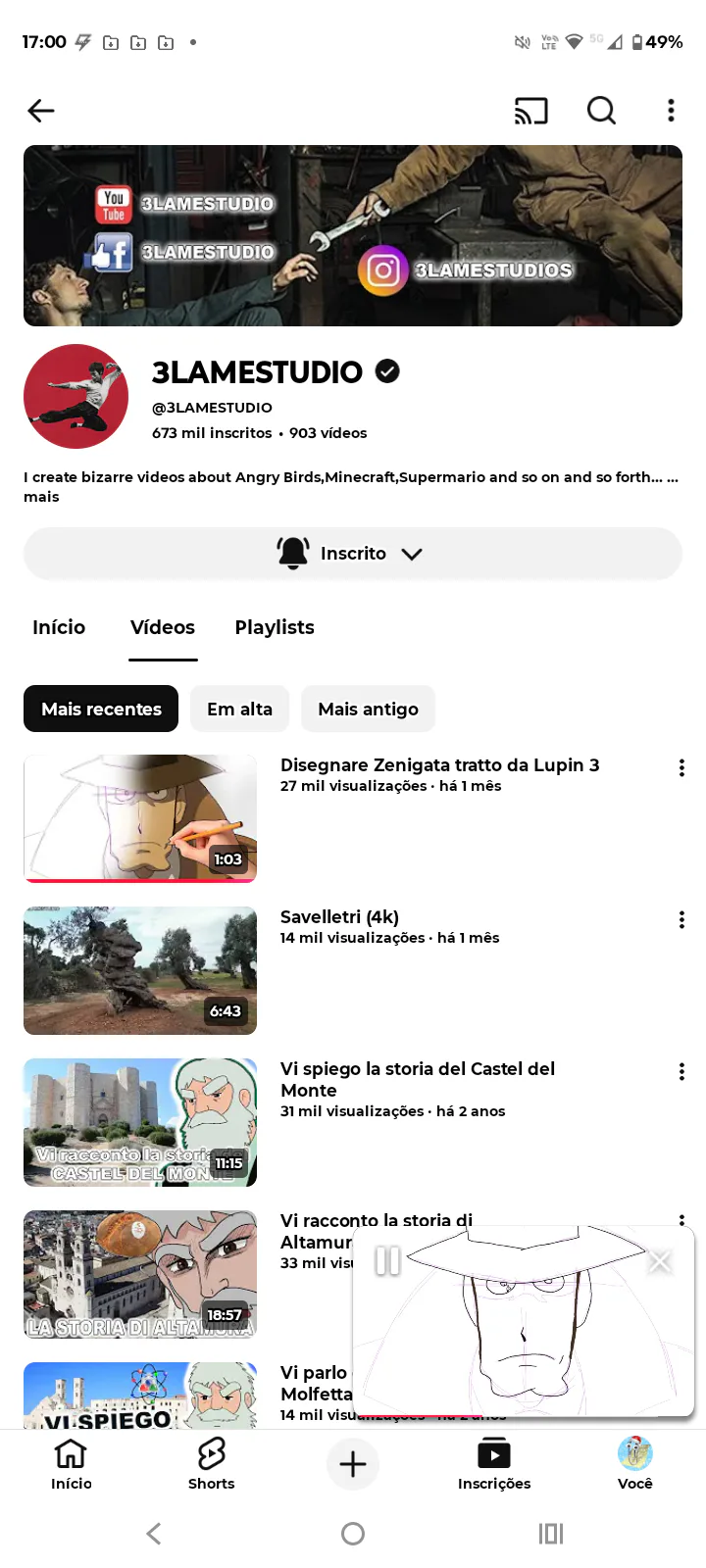Watch the Savelletri (4k) video
Screen dimensions: 706x1568
coord(140,970)
